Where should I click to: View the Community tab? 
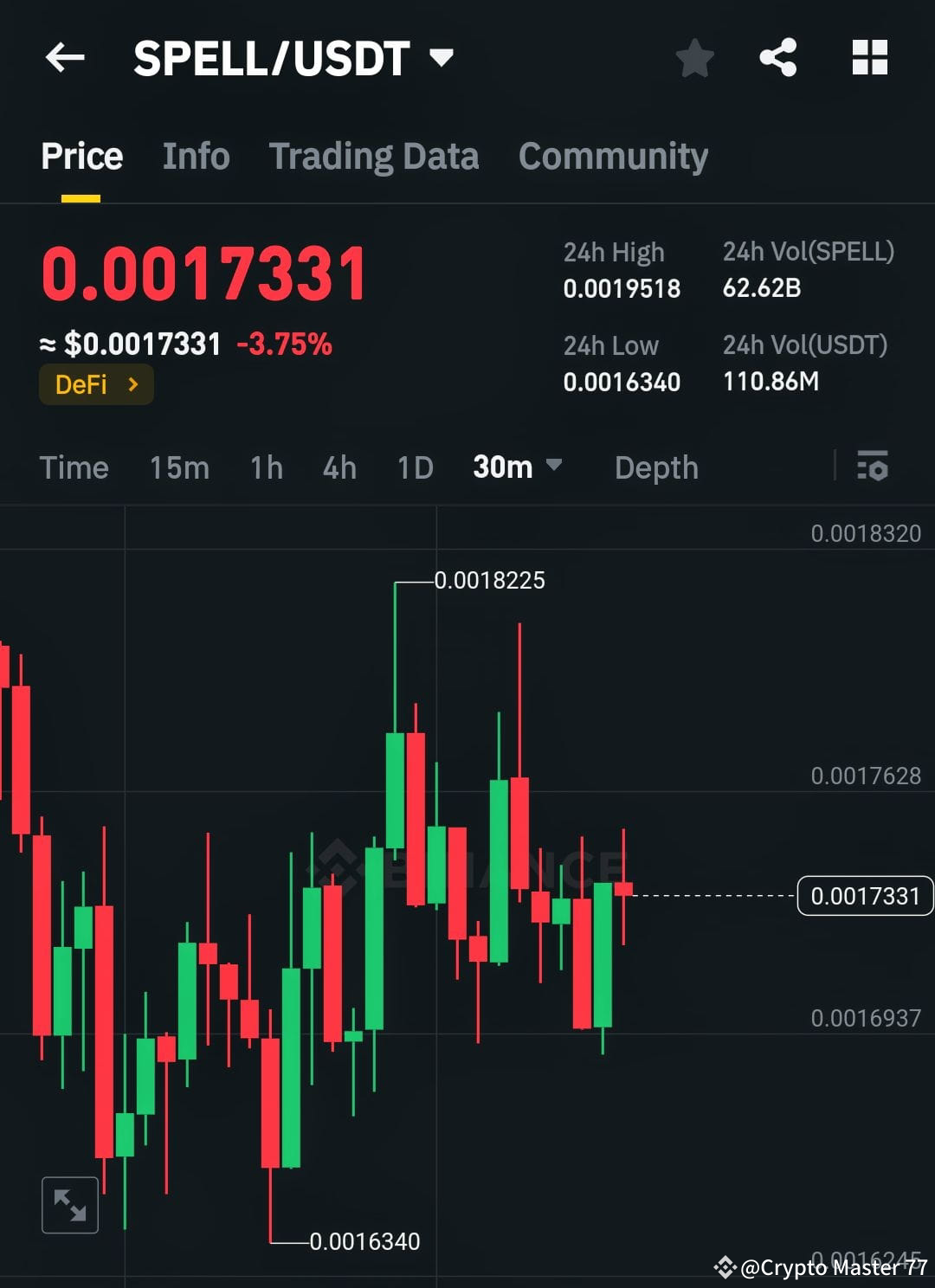tap(612, 156)
